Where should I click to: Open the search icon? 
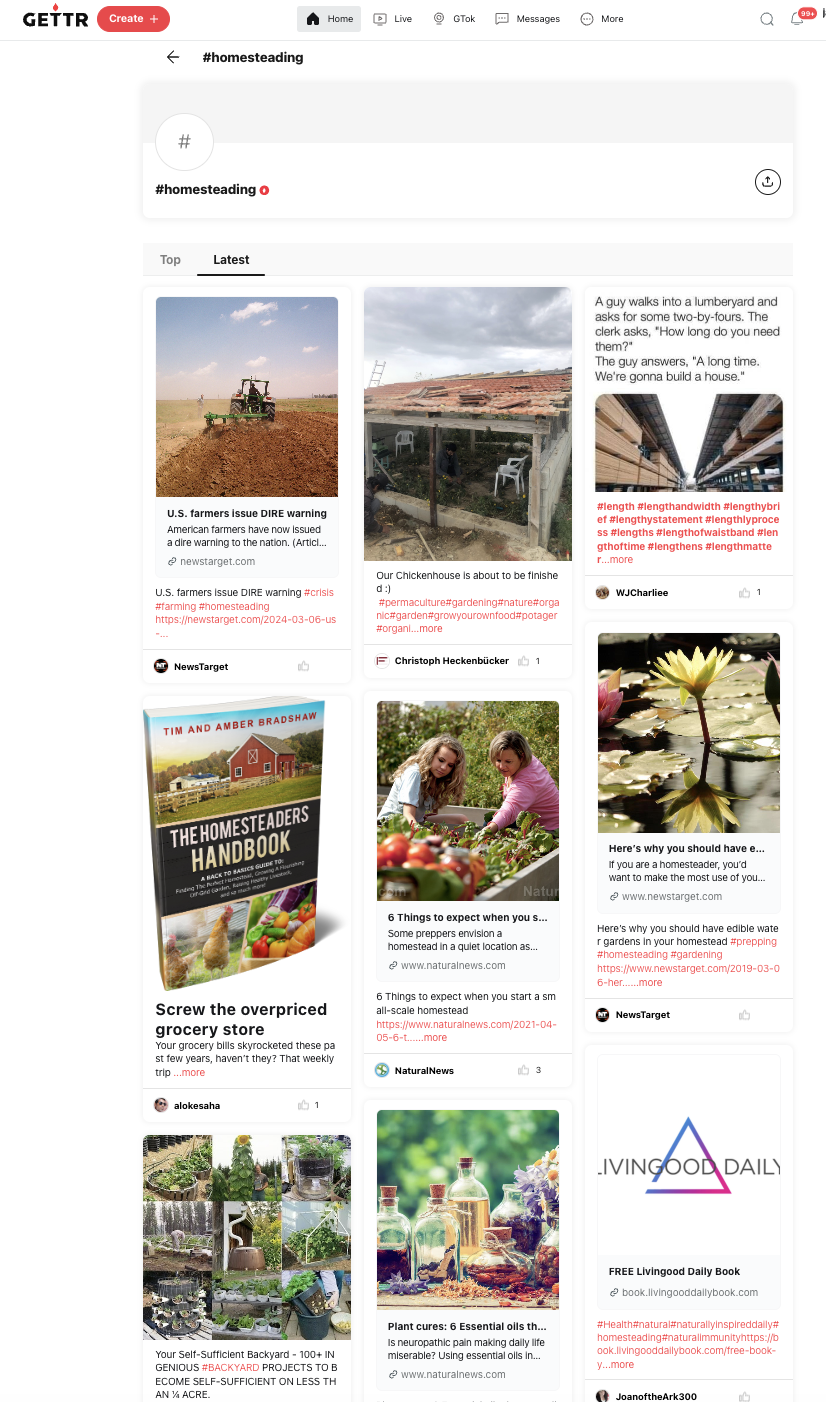click(x=767, y=19)
